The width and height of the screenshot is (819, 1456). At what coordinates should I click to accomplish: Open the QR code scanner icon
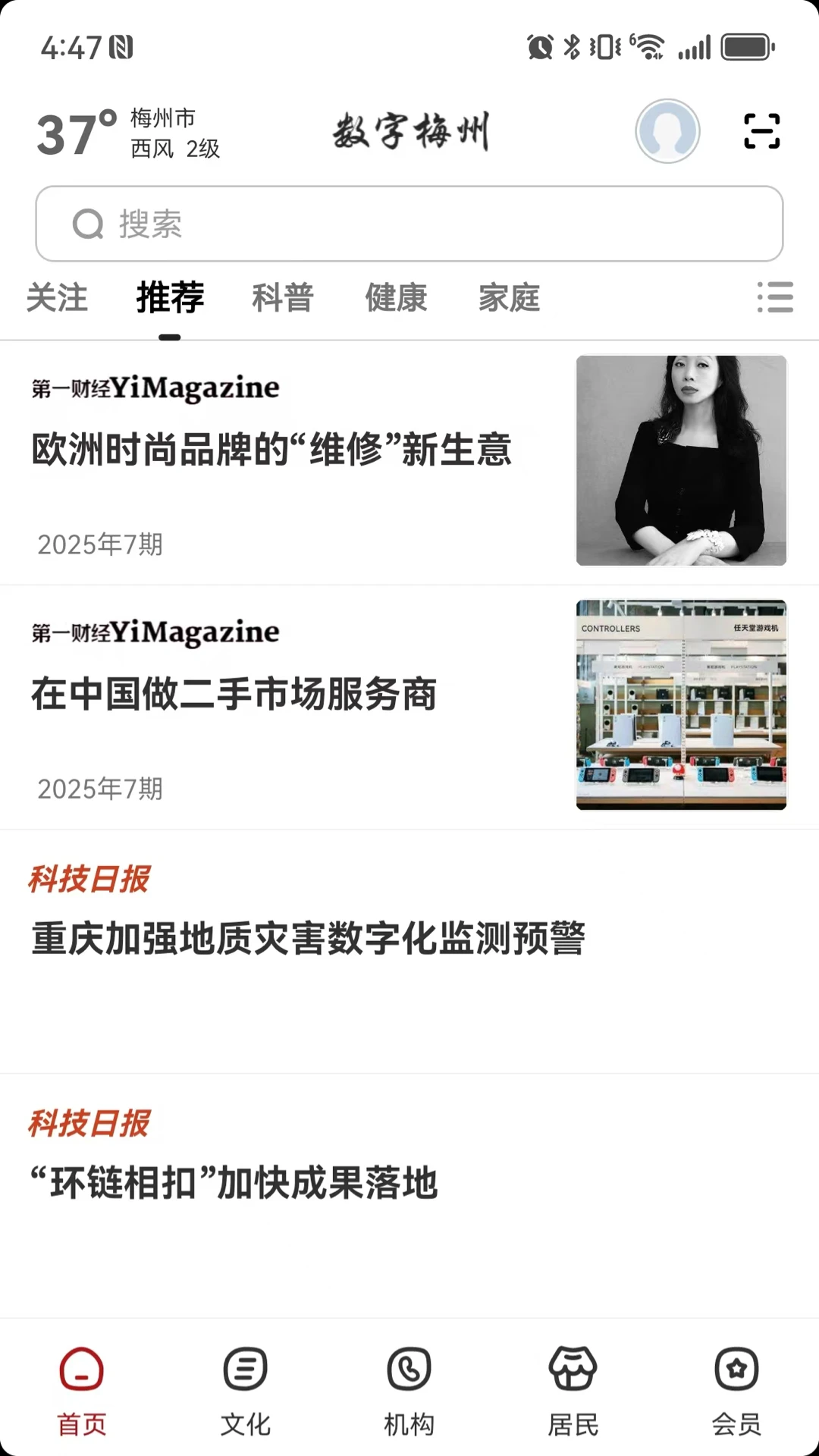click(763, 130)
